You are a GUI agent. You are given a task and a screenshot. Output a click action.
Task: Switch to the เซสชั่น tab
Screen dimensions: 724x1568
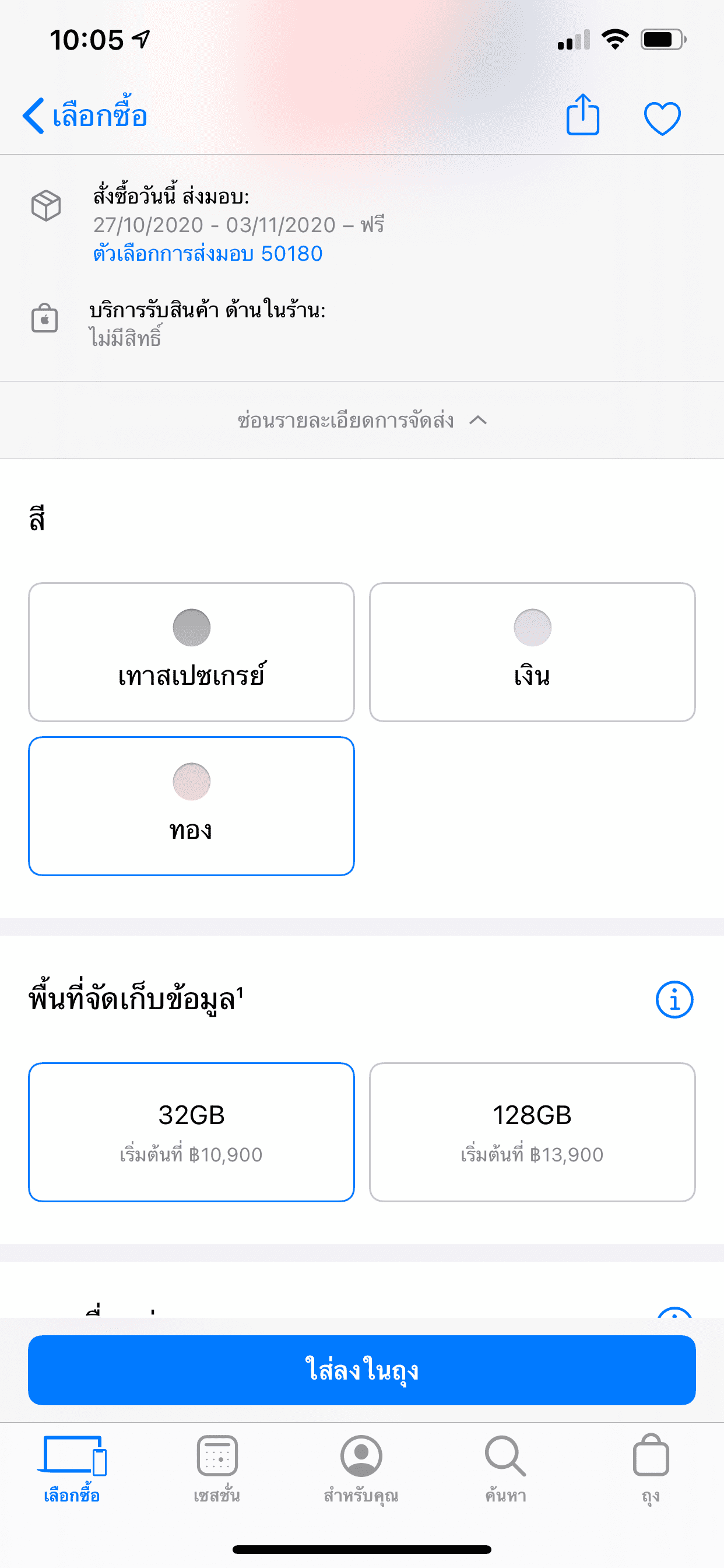click(x=217, y=1468)
